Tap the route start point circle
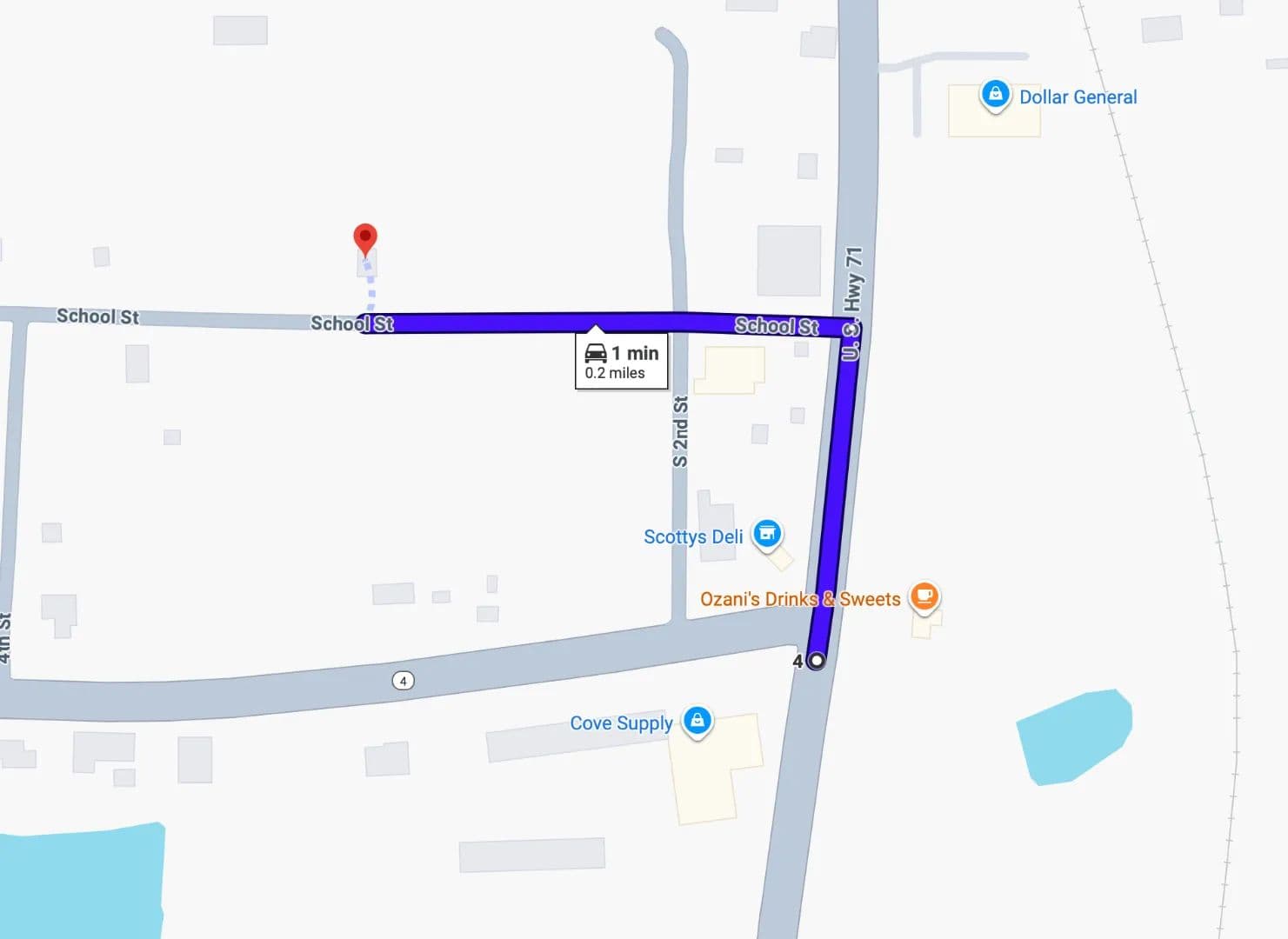This screenshot has height=939, width=1288. 816,661
